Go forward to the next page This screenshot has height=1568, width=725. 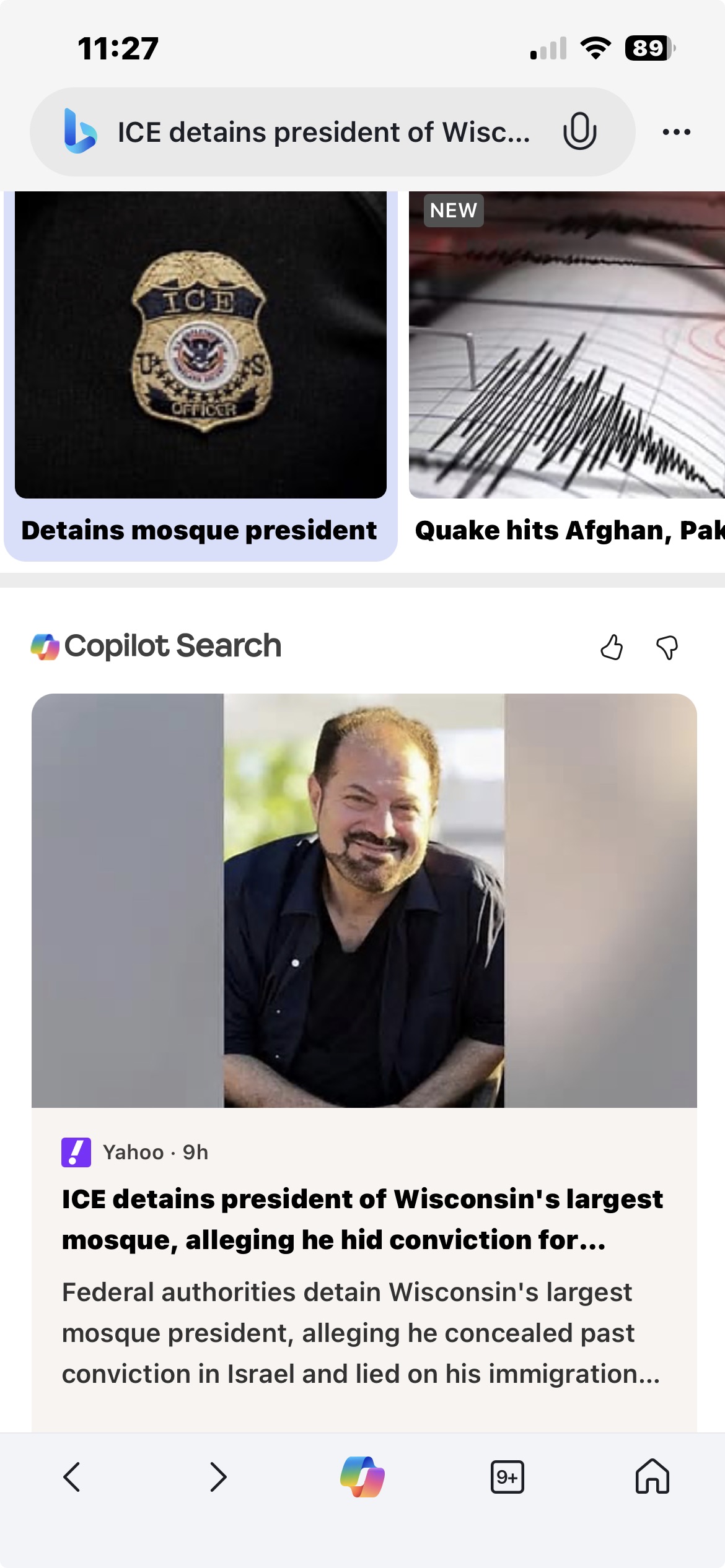(x=217, y=1477)
